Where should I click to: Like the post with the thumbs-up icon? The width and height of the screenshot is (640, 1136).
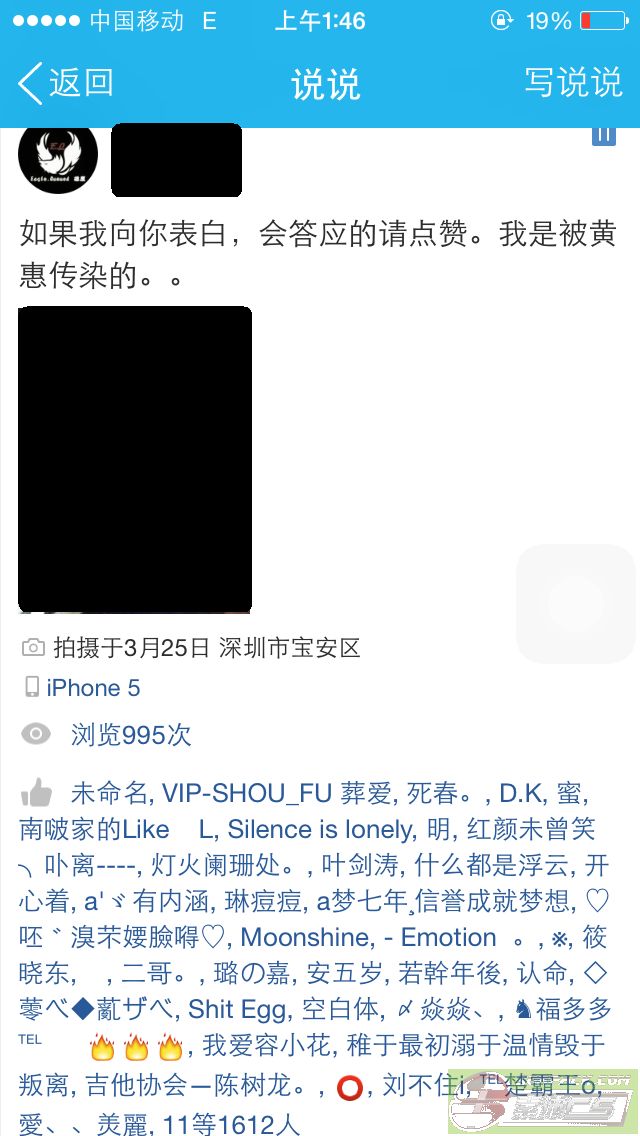(x=36, y=793)
